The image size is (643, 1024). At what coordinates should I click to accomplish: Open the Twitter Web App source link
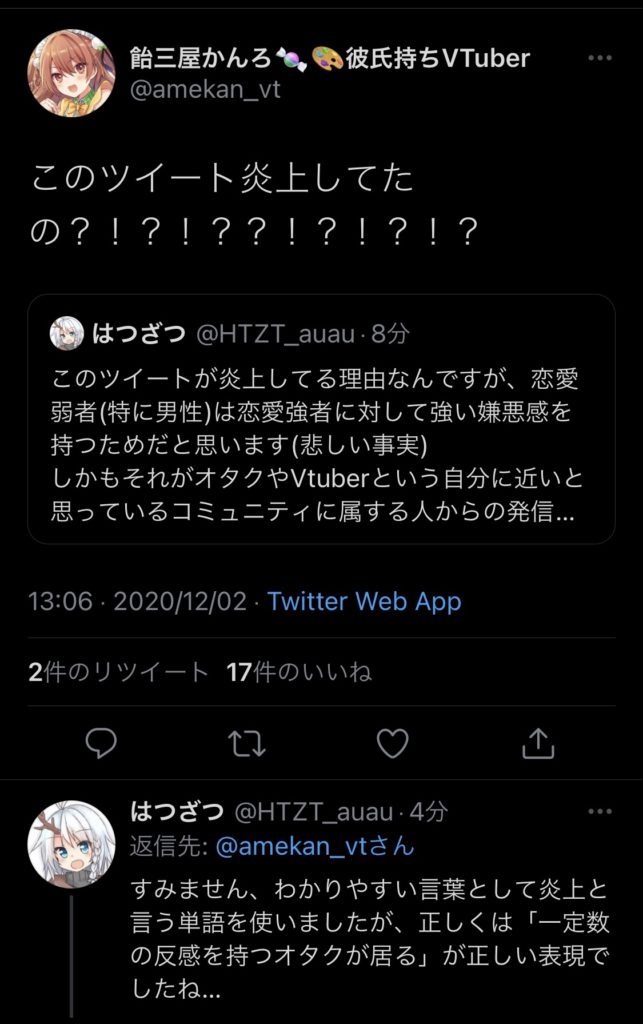(x=364, y=601)
